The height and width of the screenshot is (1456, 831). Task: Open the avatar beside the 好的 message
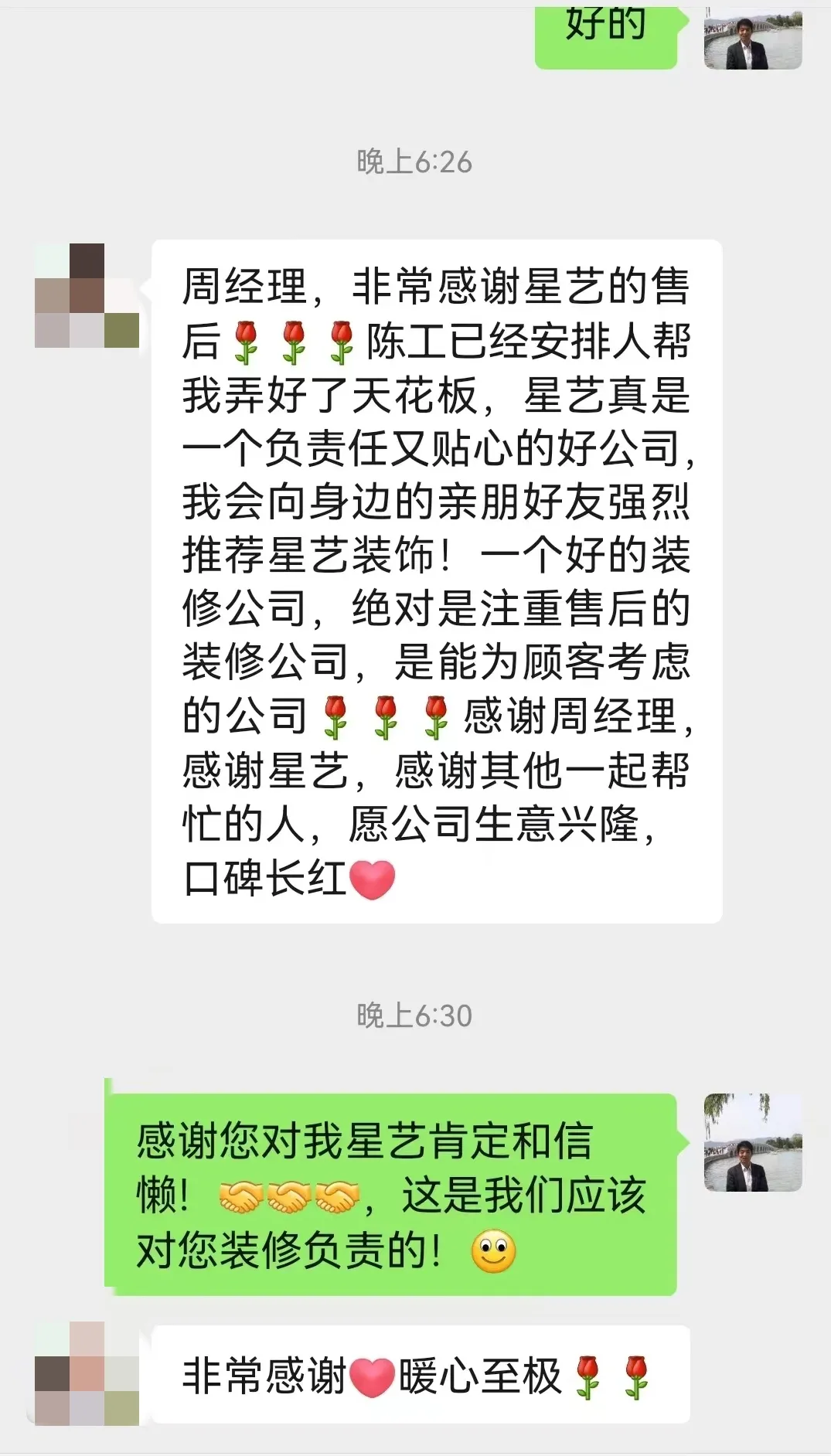point(752,39)
